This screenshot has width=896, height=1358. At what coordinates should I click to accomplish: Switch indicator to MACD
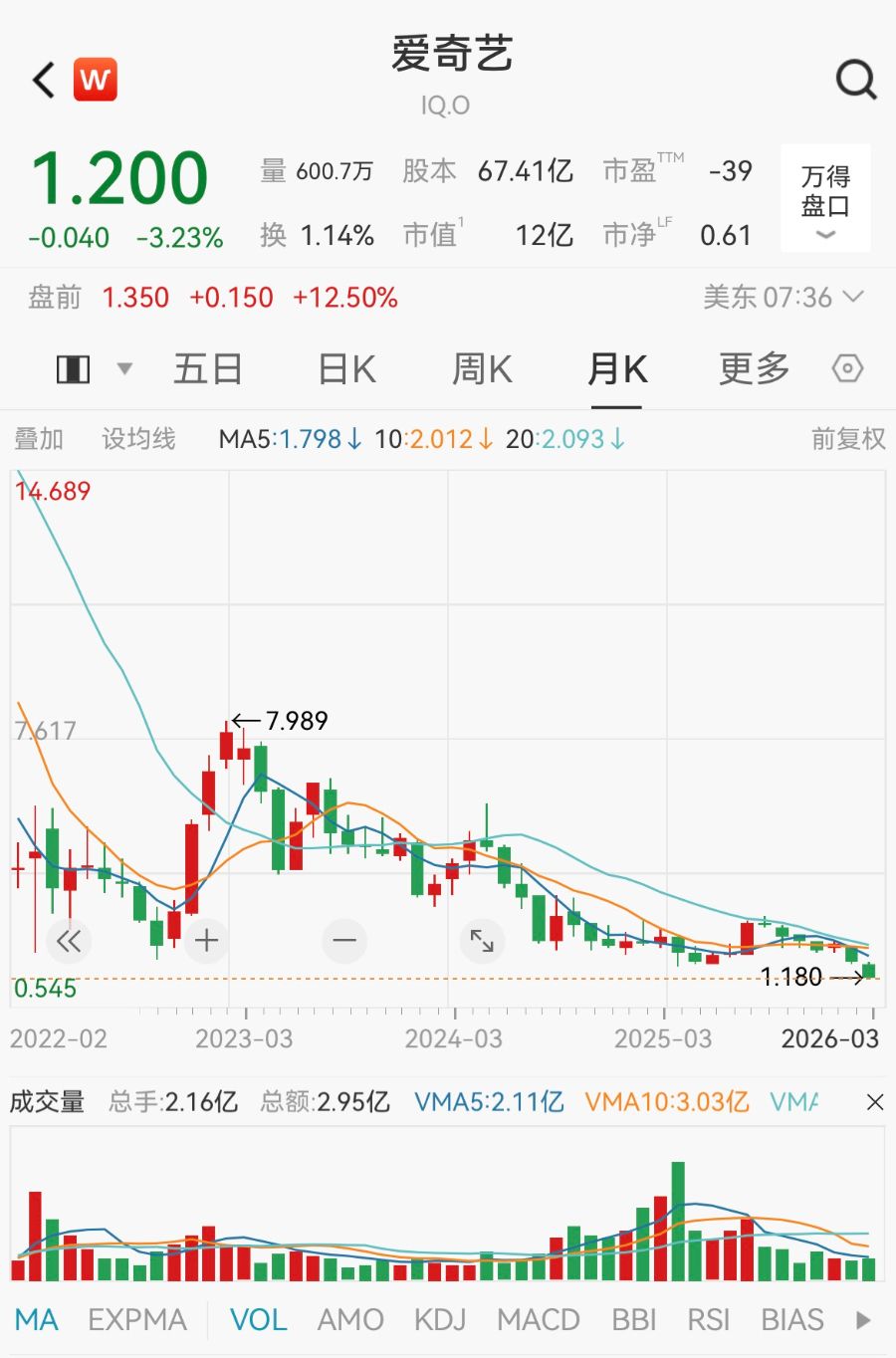pyautogui.click(x=538, y=1320)
